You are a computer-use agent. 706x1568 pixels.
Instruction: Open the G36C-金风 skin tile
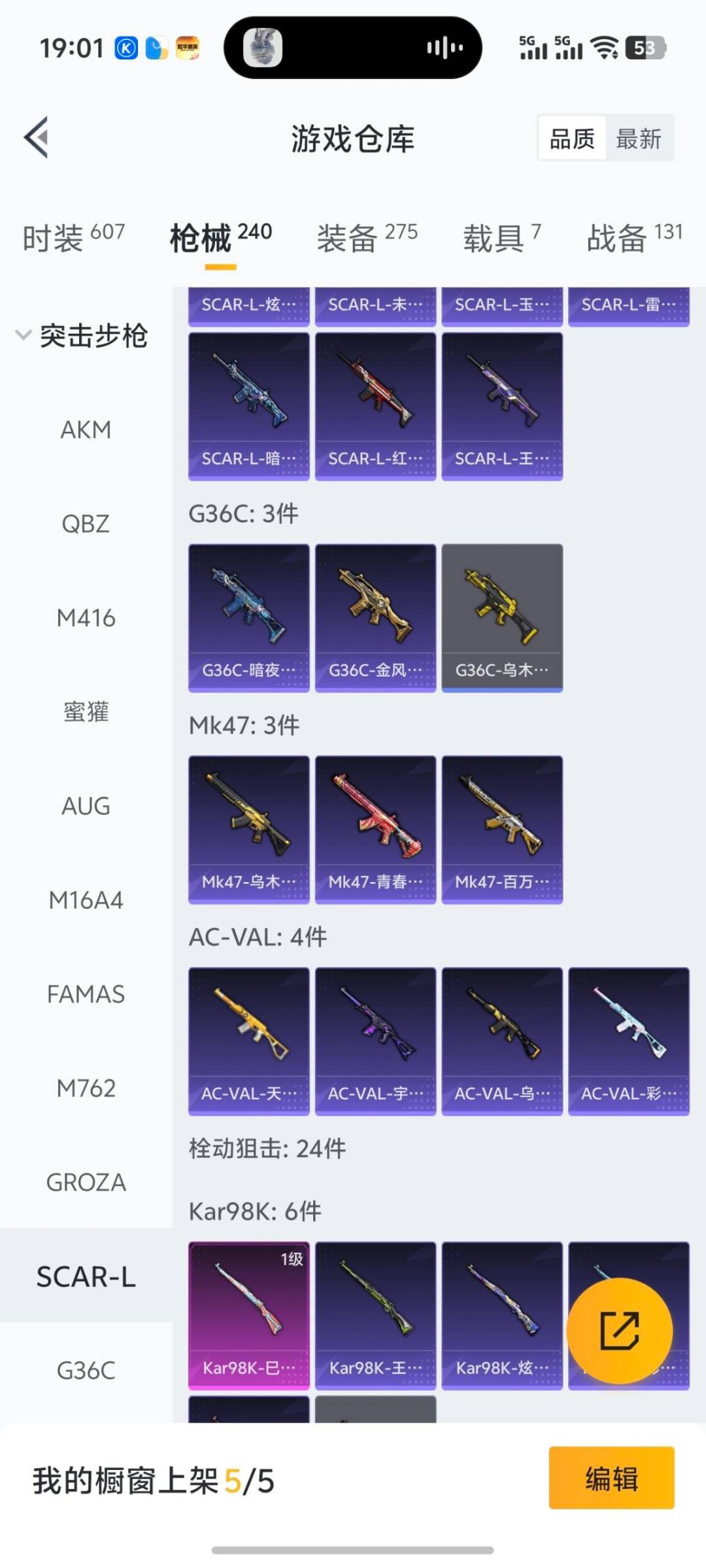click(x=375, y=617)
